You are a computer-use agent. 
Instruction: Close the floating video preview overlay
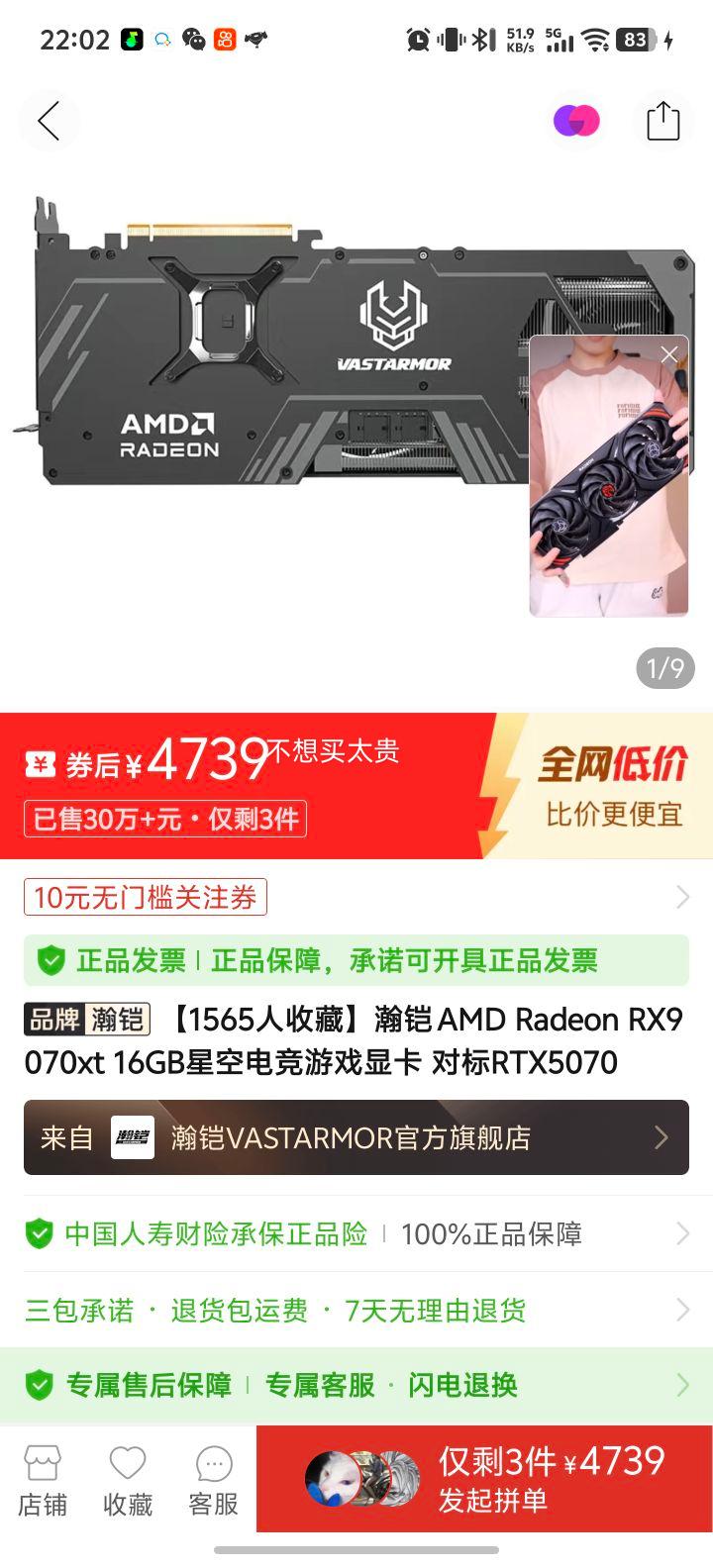pyautogui.click(x=669, y=356)
